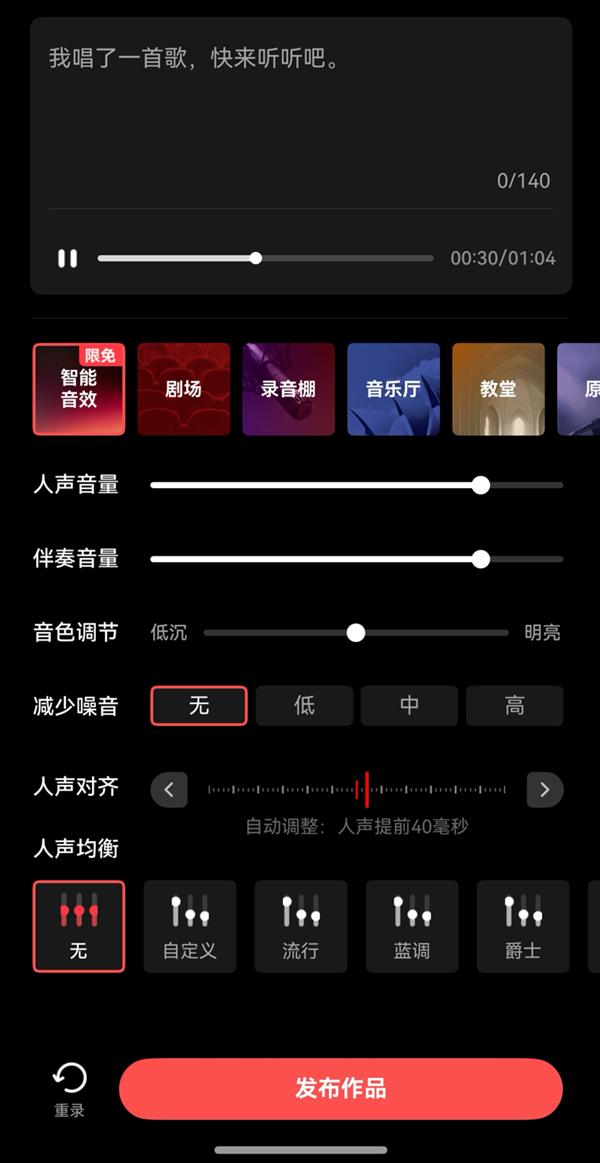Select the 智能音效 effect
600x1163 pixels.
79,389
